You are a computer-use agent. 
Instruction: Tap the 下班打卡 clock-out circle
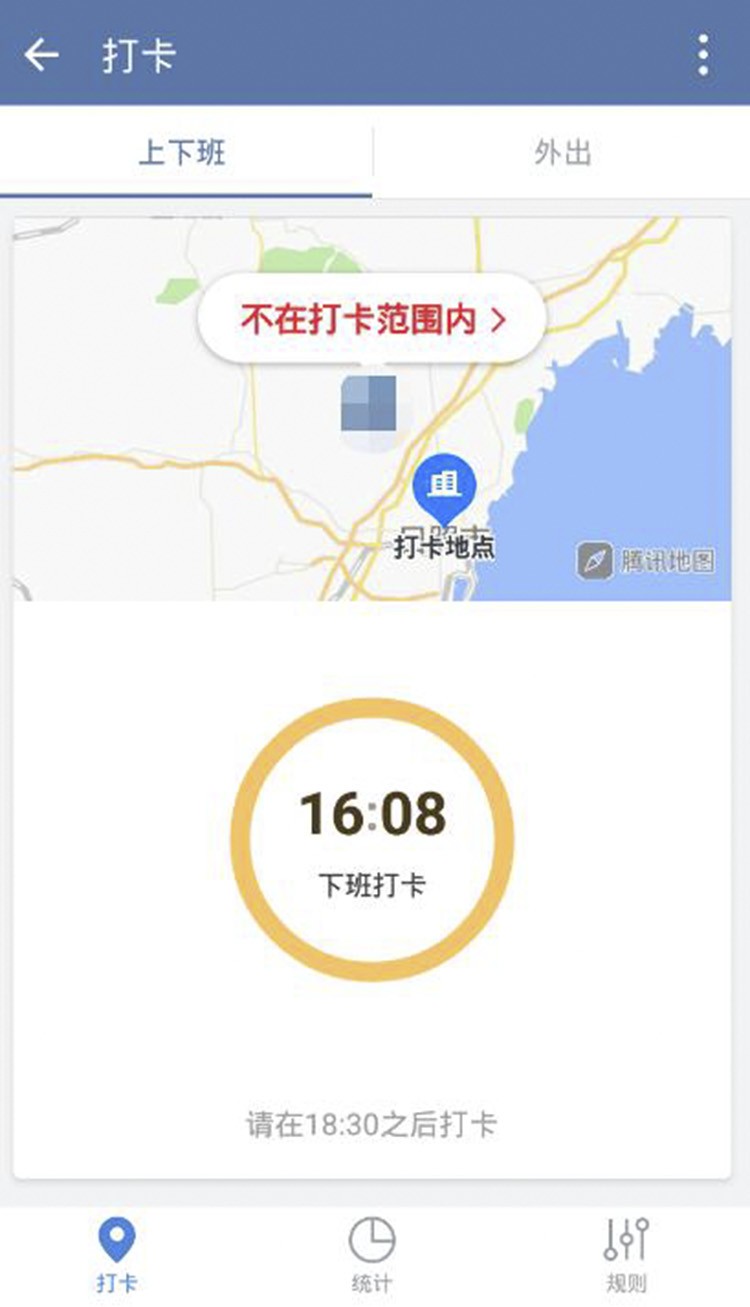pos(372,838)
